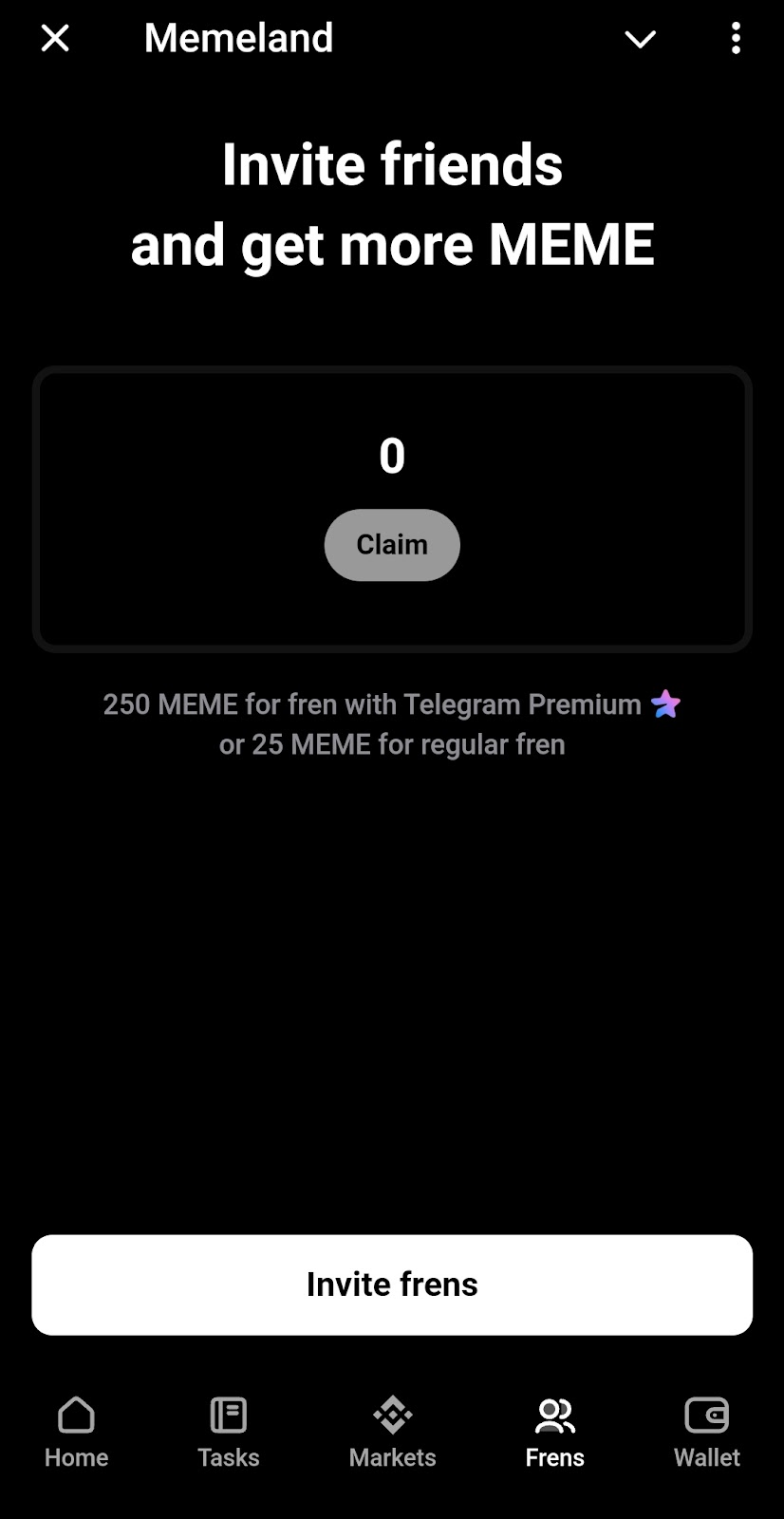The image size is (784, 1519).
Task: Open the three-dot overflow menu
Action: pos(736,38)
